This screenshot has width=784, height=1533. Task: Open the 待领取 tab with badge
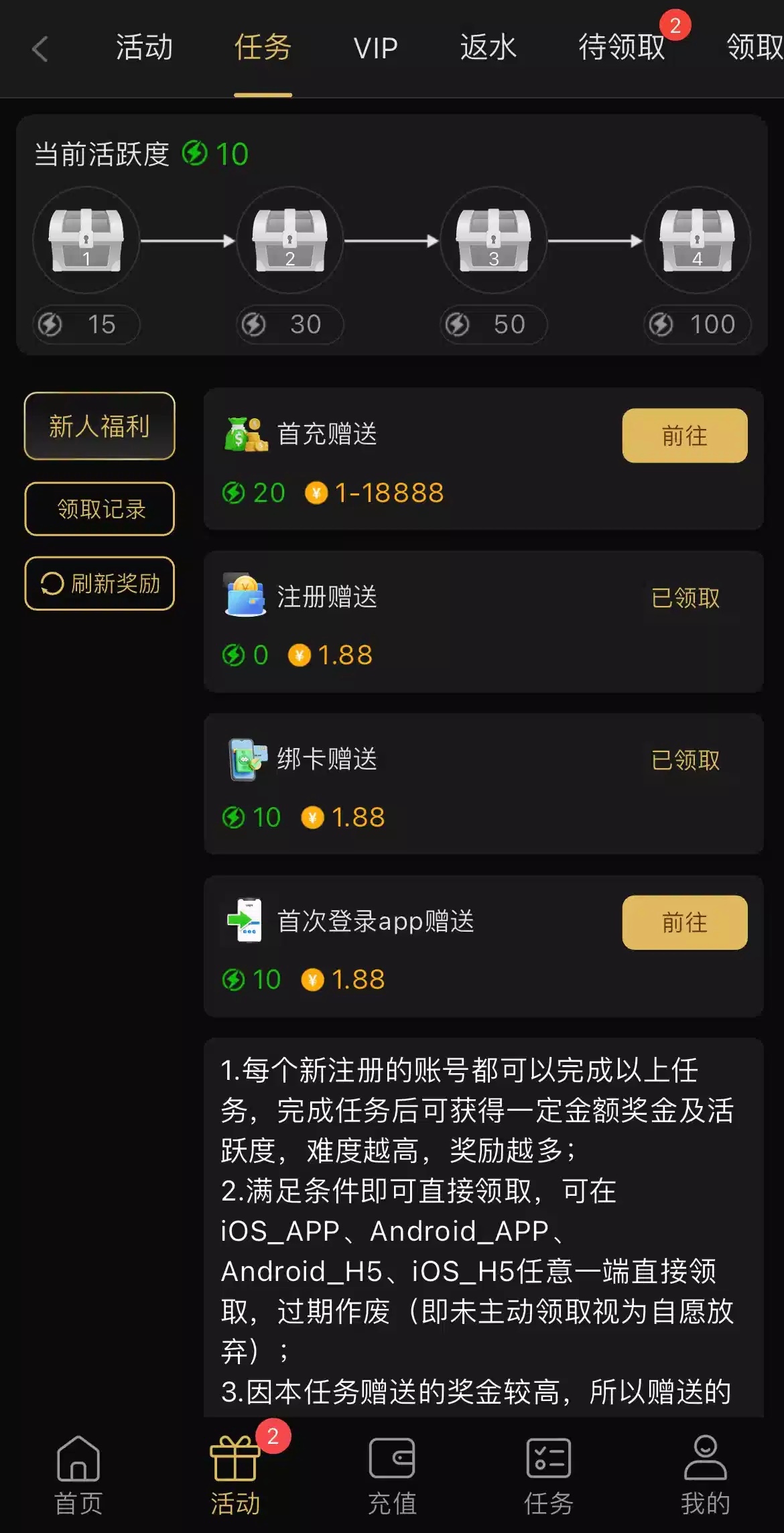pos(622,48)
